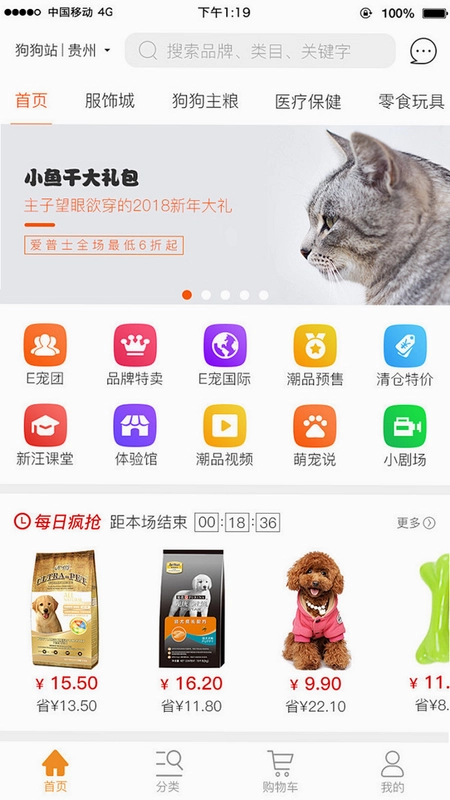450x800 pixels.
Task: Open the E宠团 shortcut
Action: [x=45, y=355]
